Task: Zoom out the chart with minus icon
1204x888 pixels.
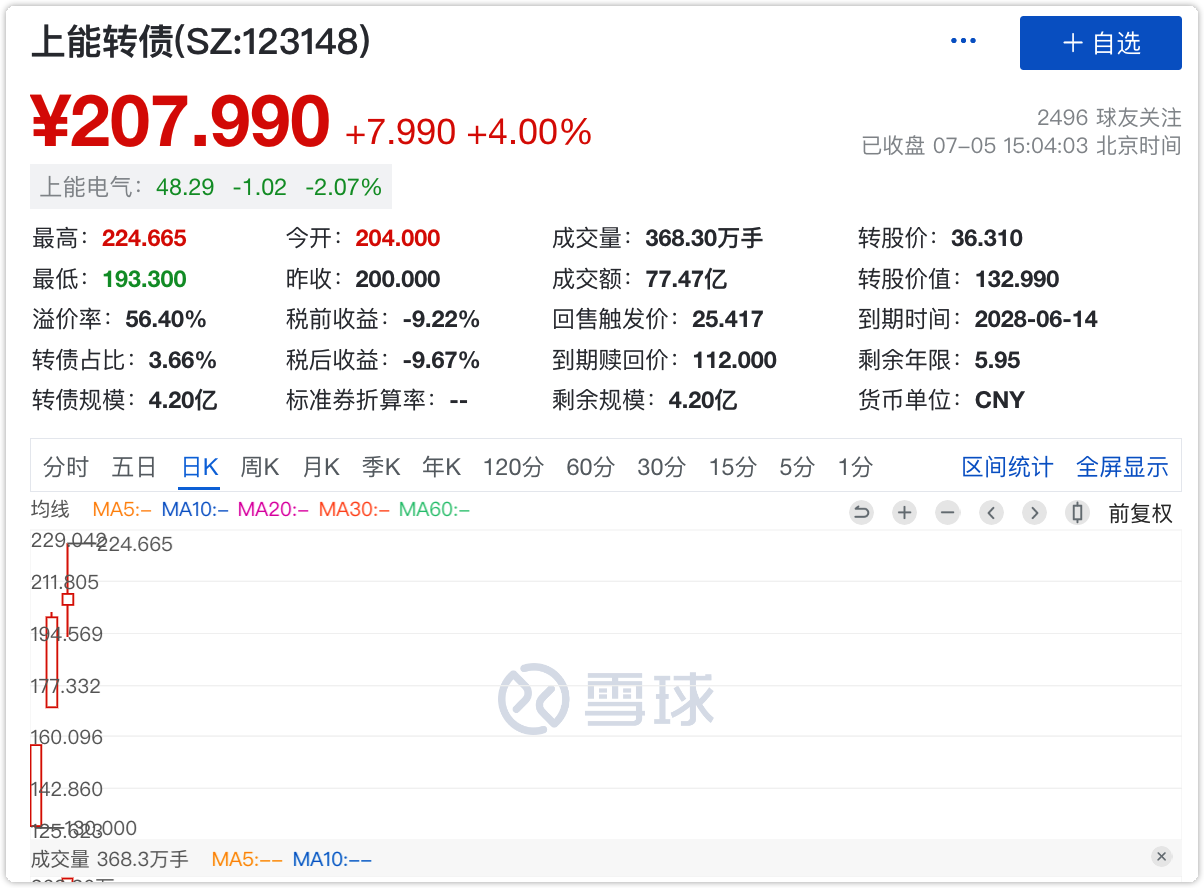Action: click(947, 513)
